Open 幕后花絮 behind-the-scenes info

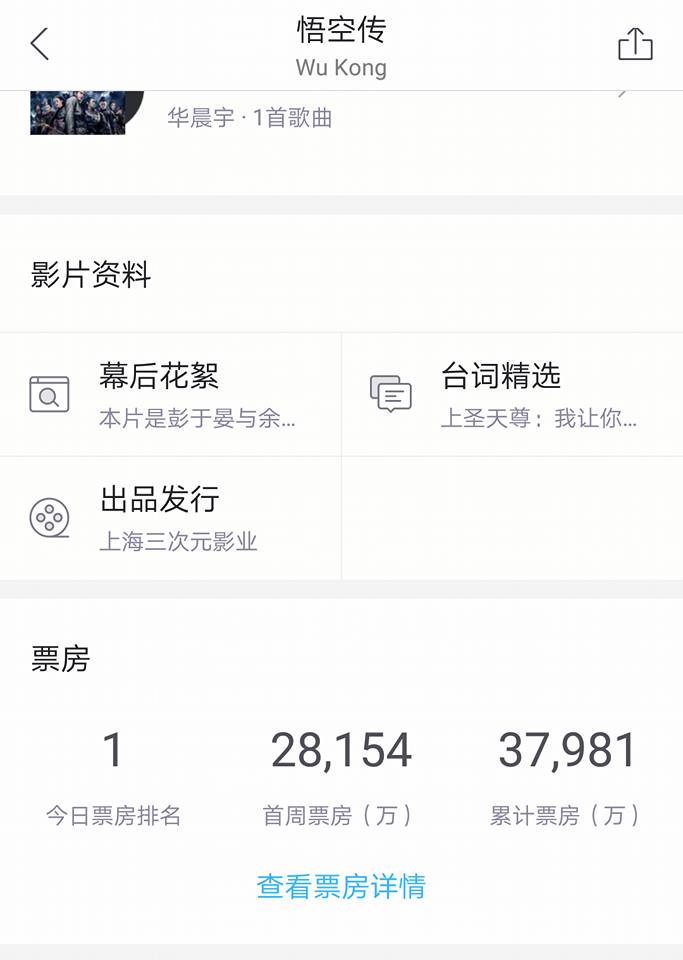click(x=170, y=394)
